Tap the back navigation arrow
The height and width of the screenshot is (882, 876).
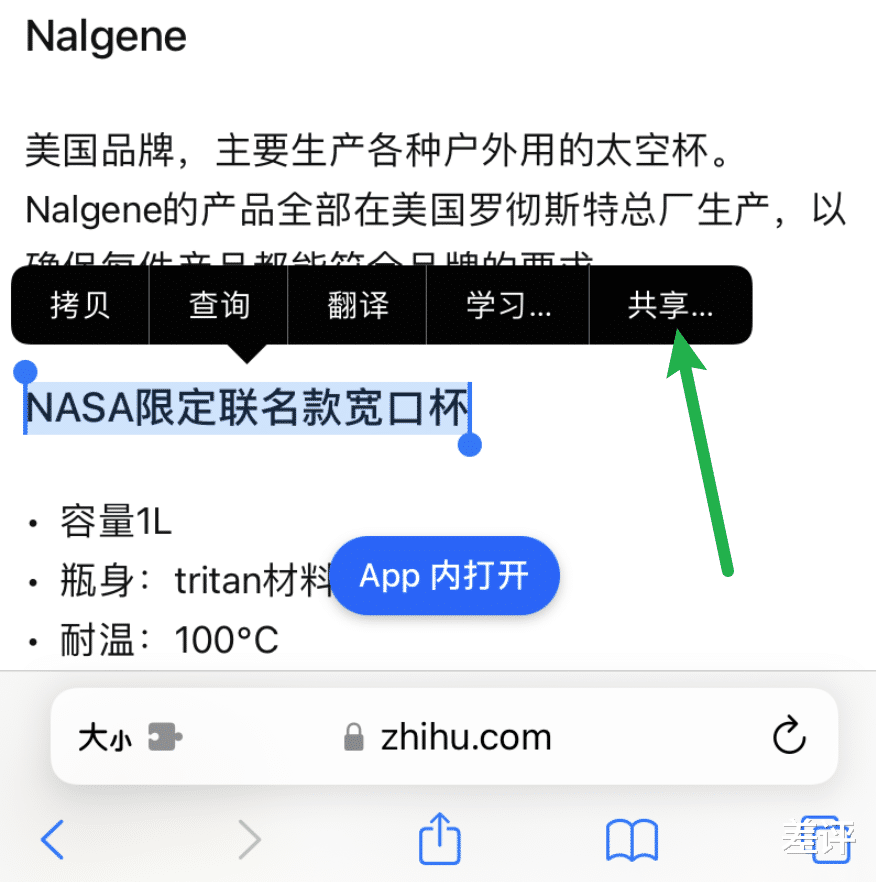52,840
